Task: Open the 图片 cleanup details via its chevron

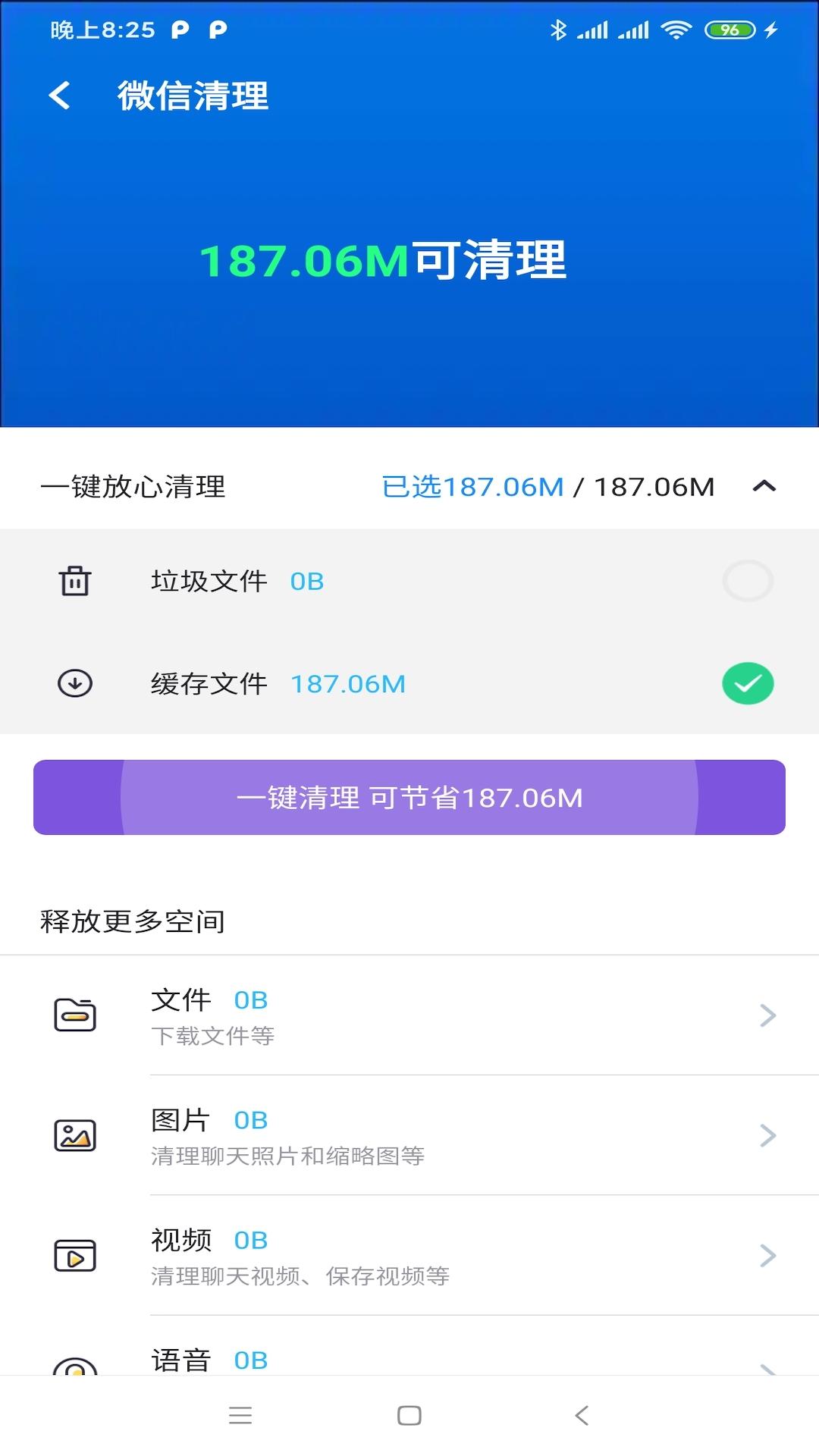Action: tap(767, 1134)
